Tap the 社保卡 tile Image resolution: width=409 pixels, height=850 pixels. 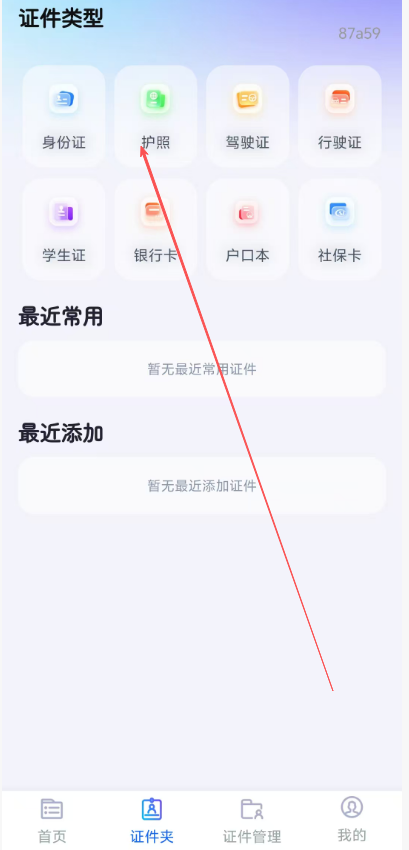click(340, 229)
